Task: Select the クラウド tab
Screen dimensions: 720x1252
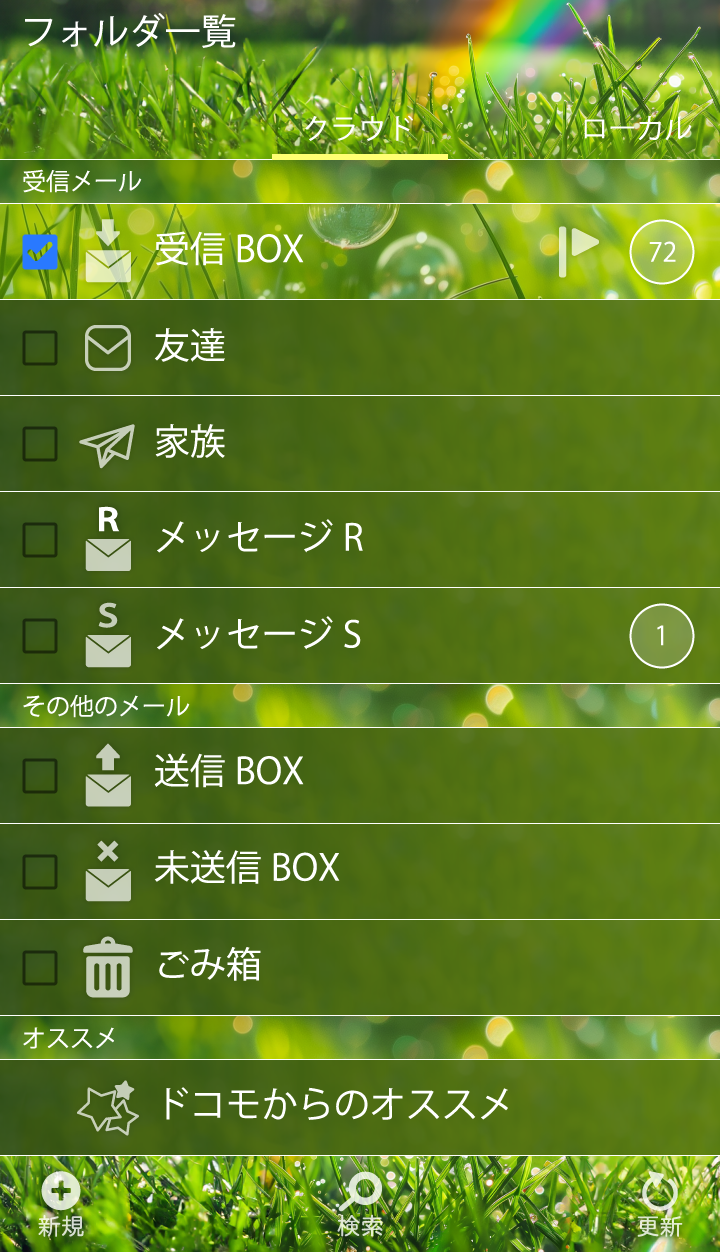Action: pos(359,128)
